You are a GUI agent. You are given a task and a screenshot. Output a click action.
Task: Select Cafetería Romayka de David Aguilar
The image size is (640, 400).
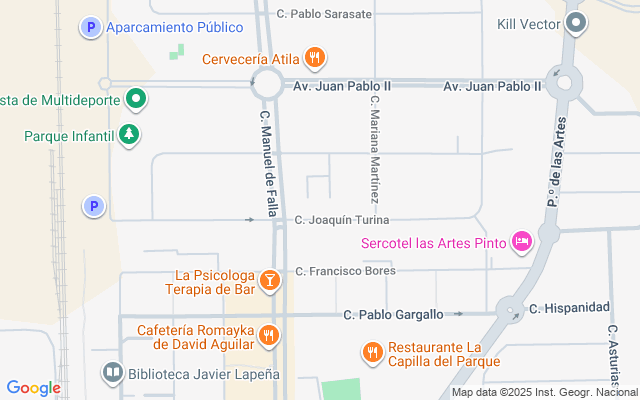click(268, 335)
